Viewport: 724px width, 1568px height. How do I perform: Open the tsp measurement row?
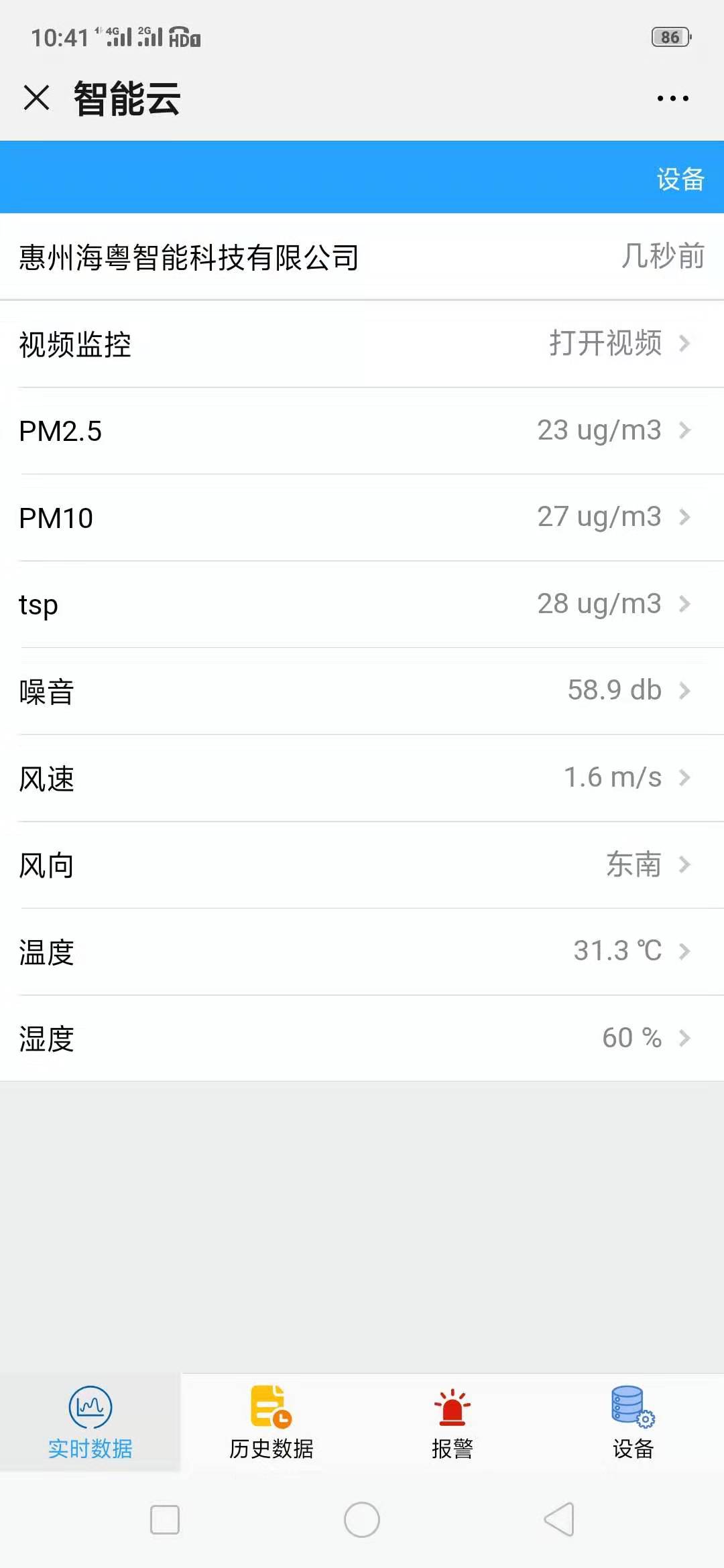362,604
